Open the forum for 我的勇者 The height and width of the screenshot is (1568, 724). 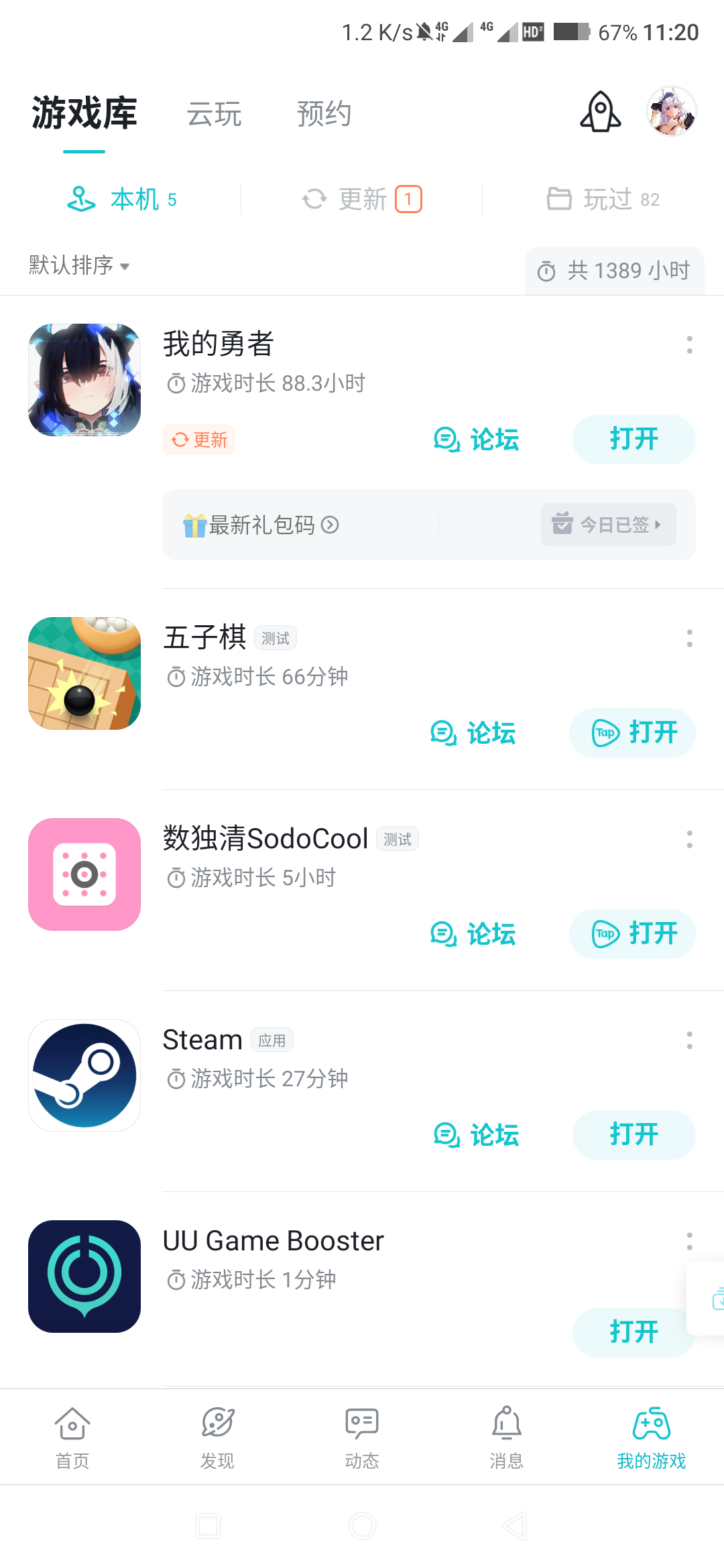[476, 440]
